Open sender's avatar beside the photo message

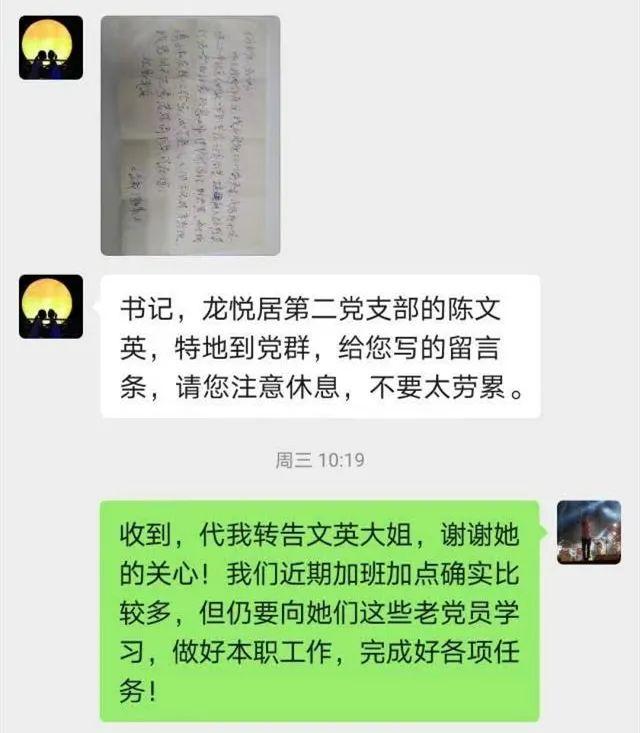pyautogui.click(x=51, y=48)
